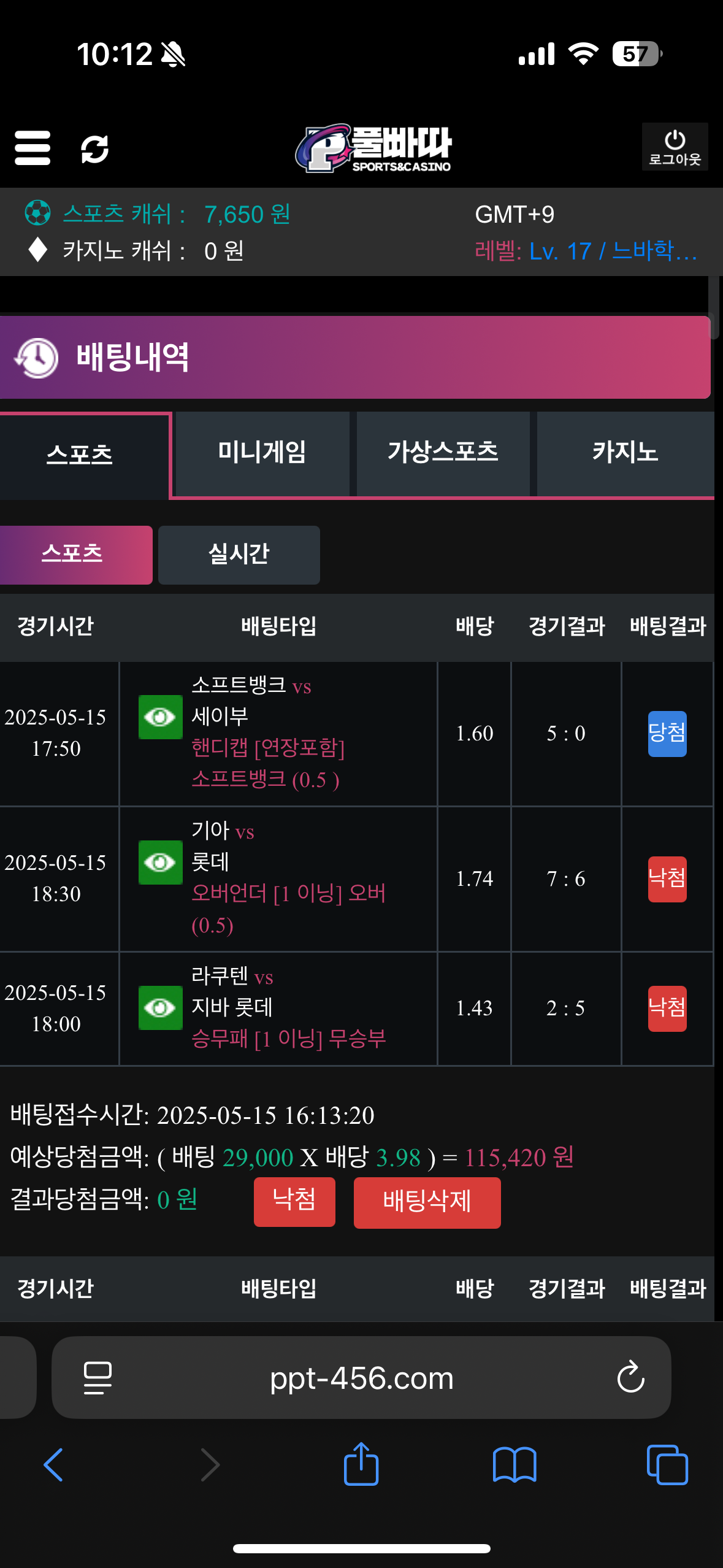Open the hamburger menu
The height and width of the screenshot is (1568, 723).
click(33, 148)
